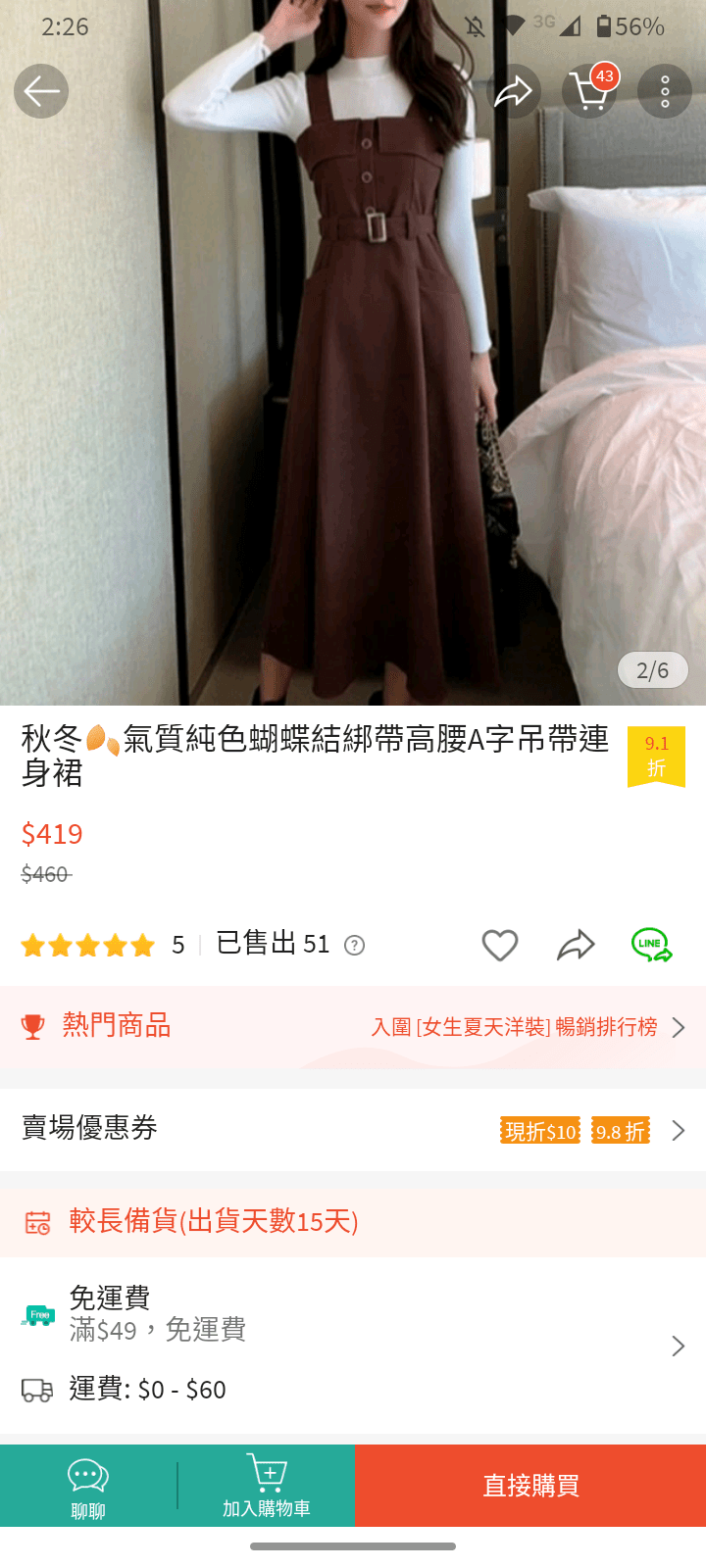Screen dimensions: 706x1568
Task: Open the shopping cart with 43 items
Action: tap(589, 93)
